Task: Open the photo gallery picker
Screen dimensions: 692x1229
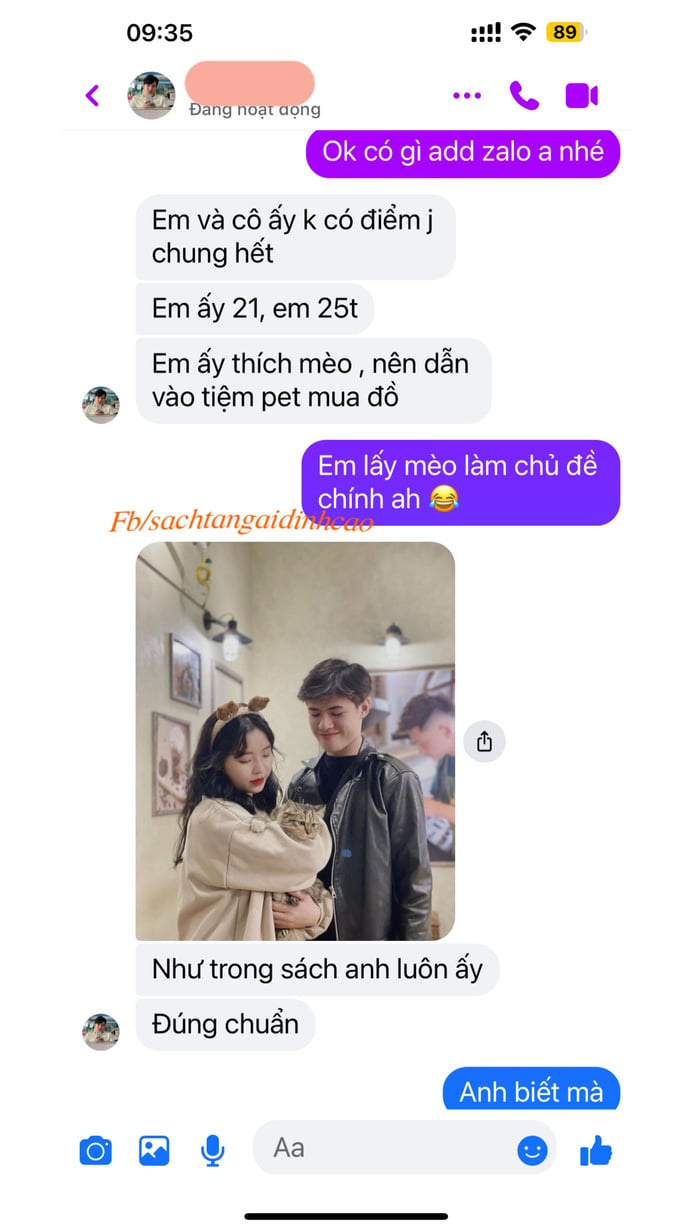Action: click(154, 1151)
